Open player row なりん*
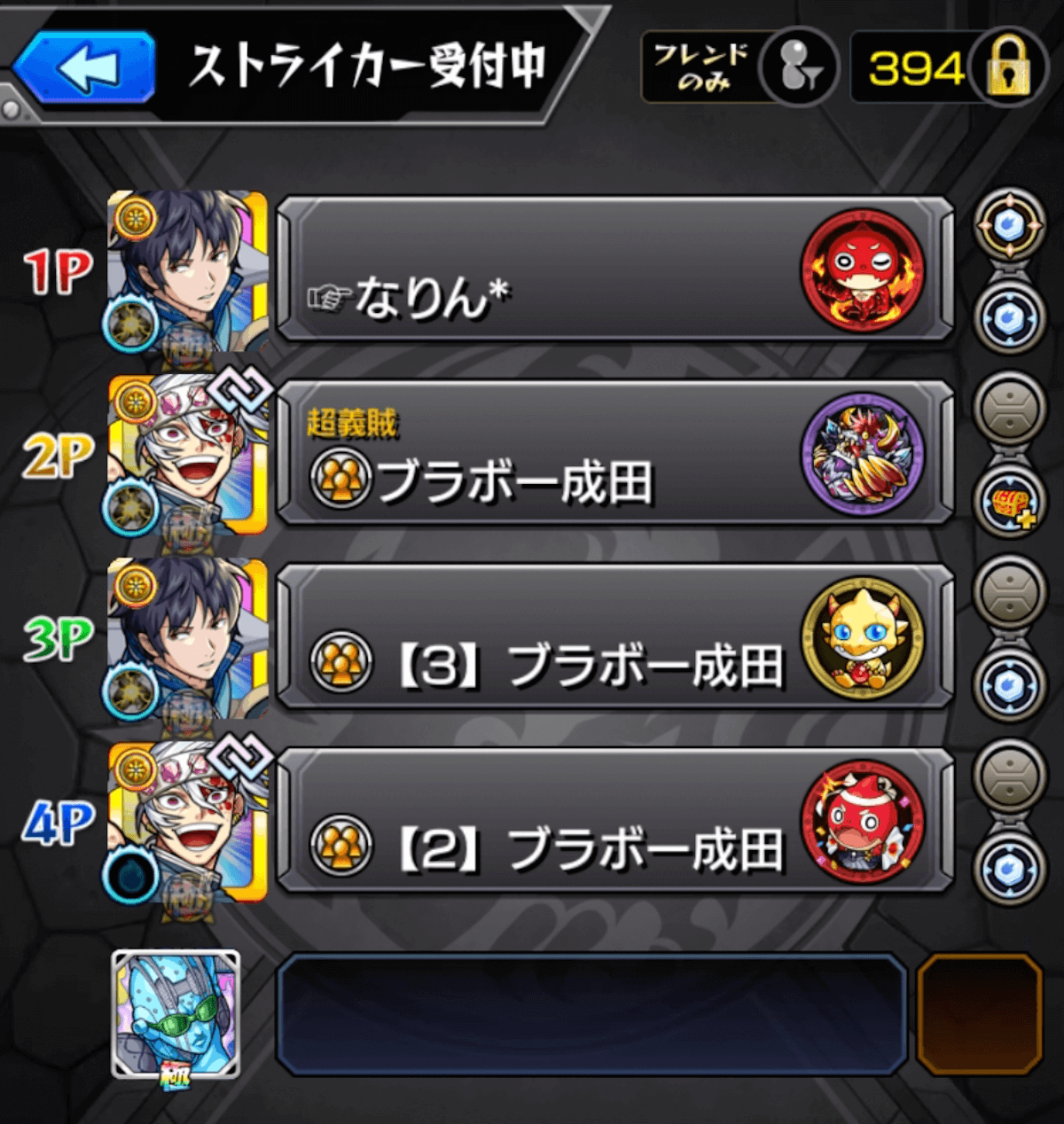The width and height of the screenshot is (1064, 1124). pyautogui.click(x=614, y=269)
